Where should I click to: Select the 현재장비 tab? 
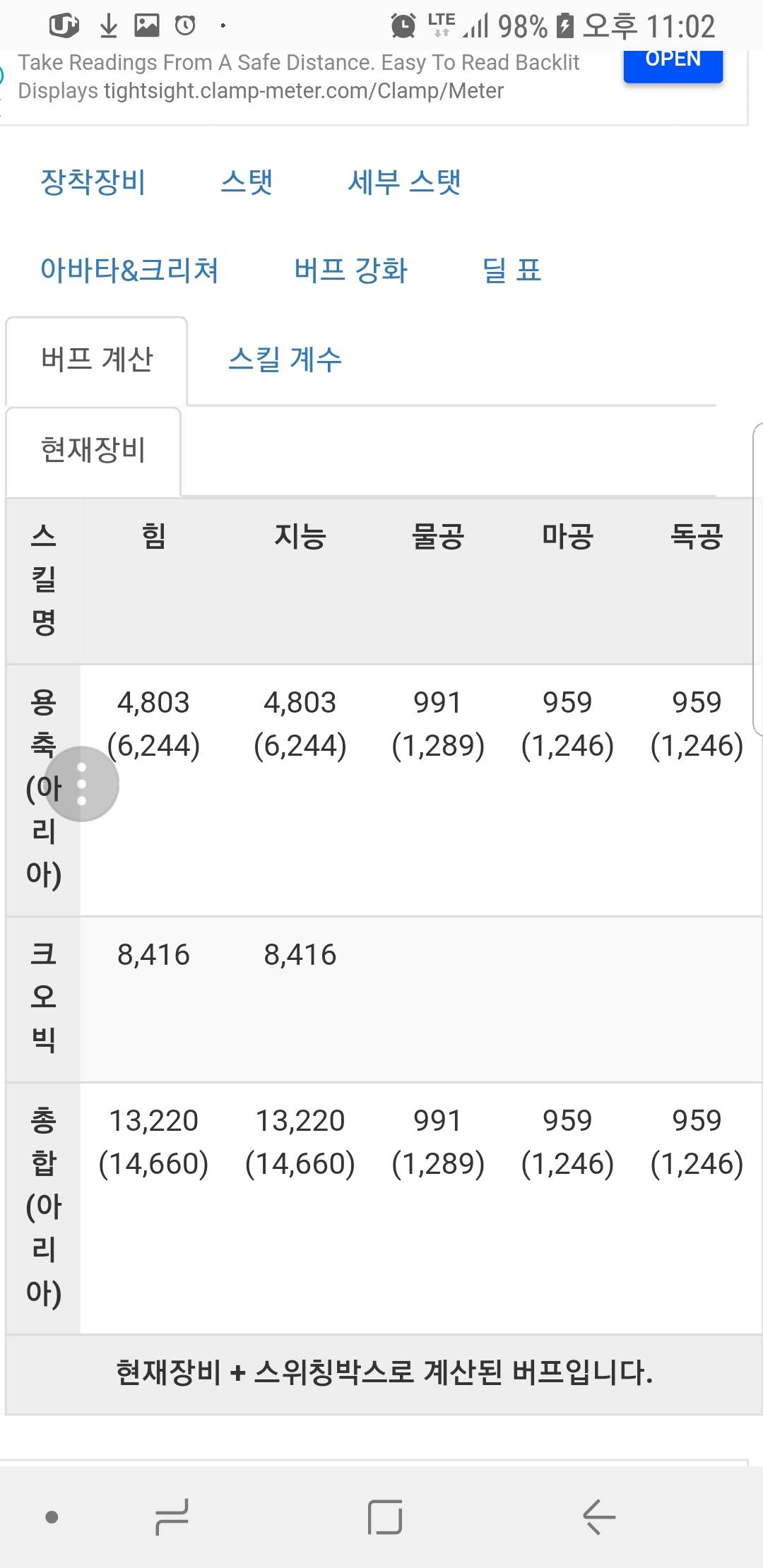[93, 451]
